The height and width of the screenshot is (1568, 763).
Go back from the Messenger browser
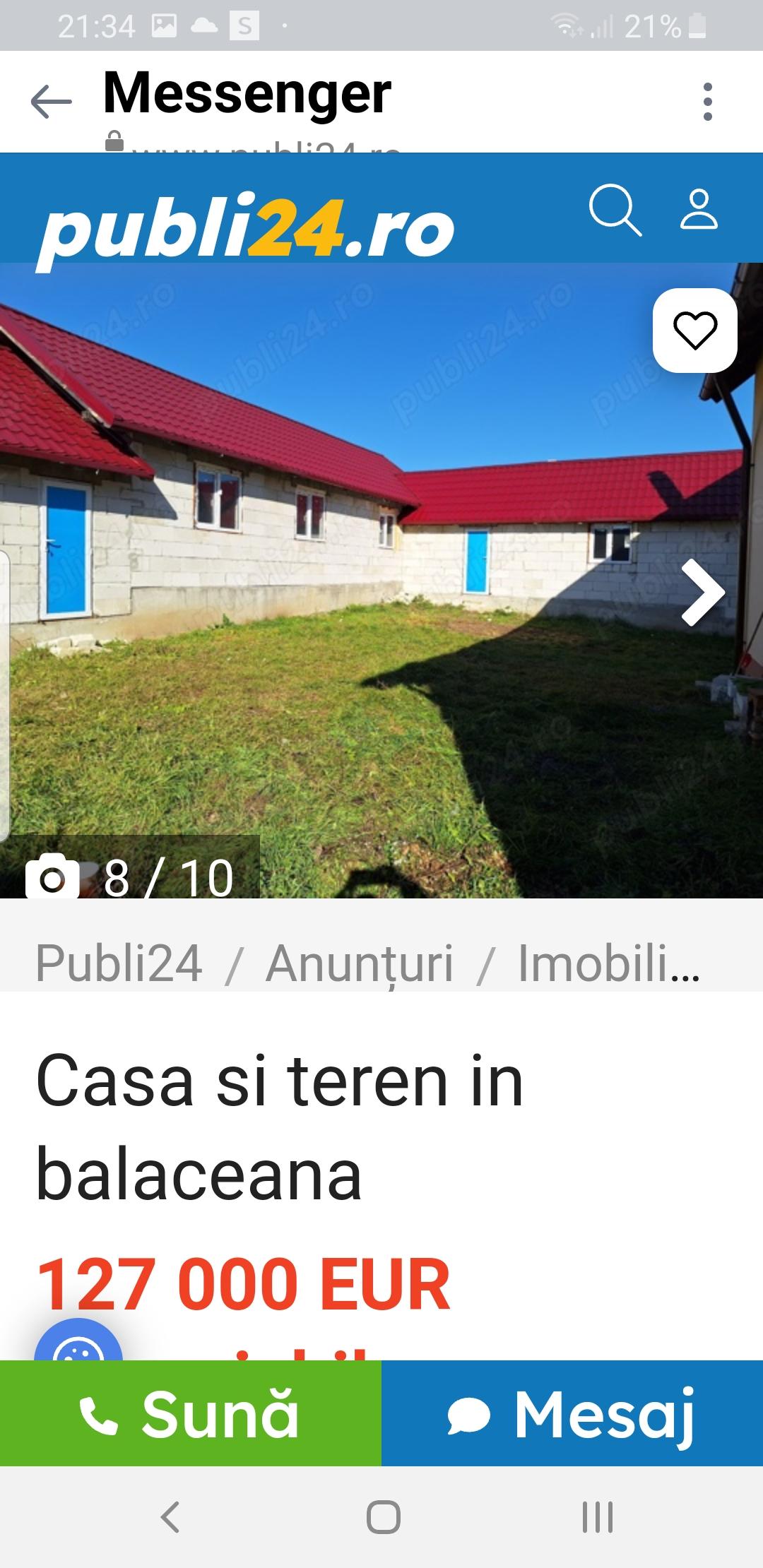click(52, 102)
